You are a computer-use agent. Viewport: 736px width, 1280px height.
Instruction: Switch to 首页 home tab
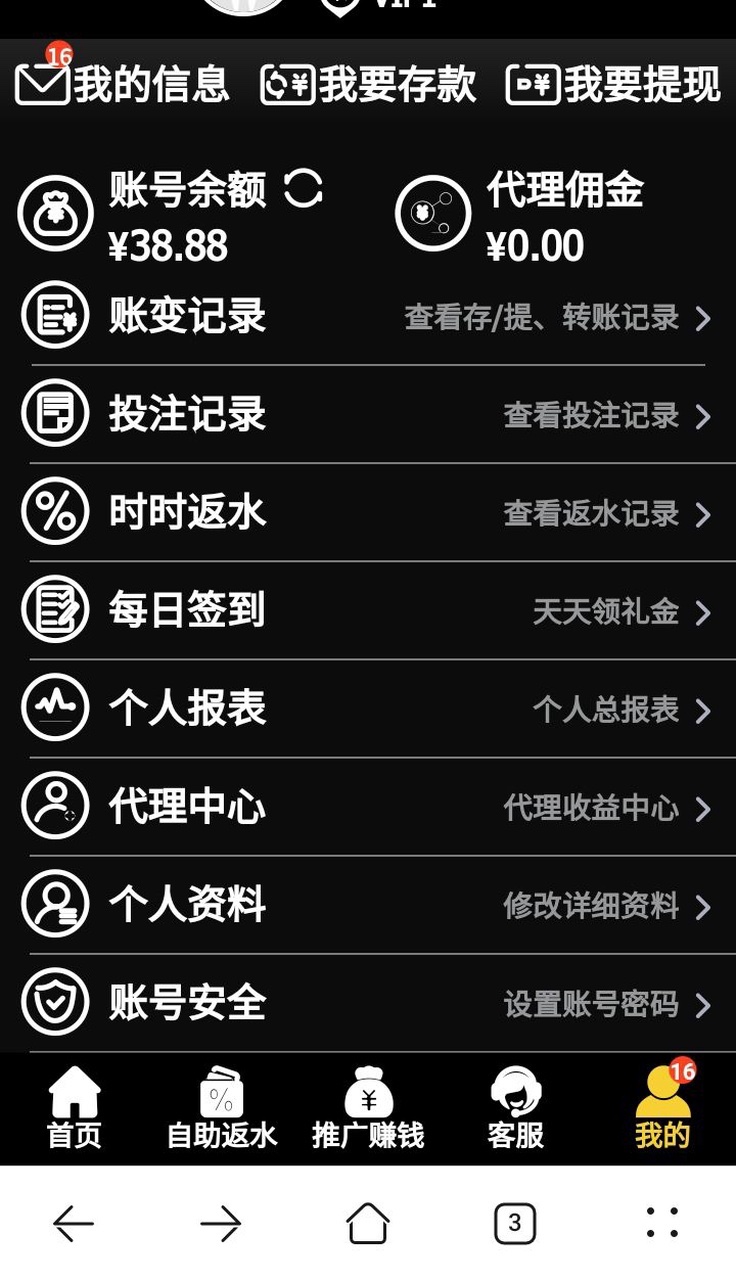74,1108
